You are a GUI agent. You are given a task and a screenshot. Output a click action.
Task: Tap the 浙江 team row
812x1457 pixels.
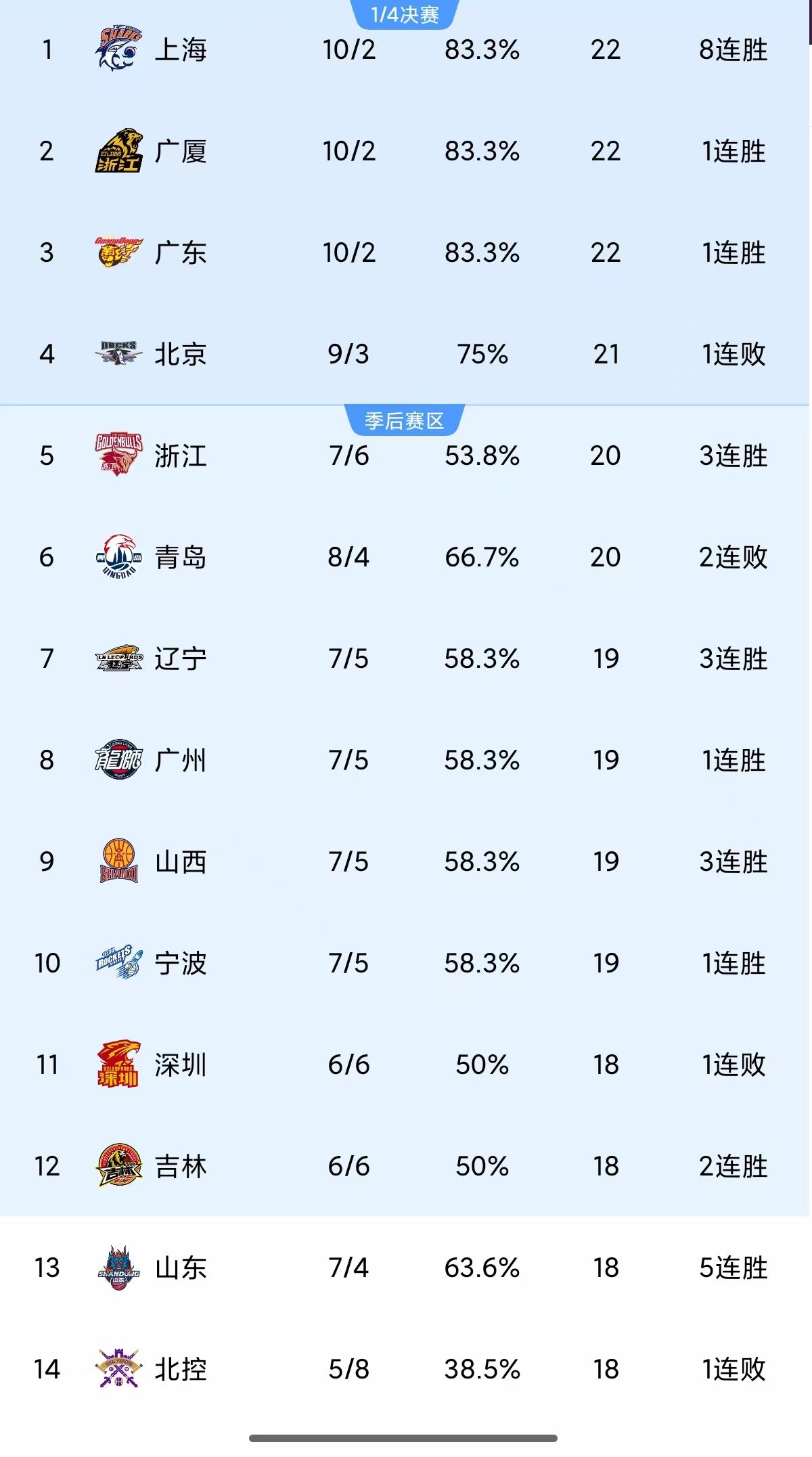pos(180,456)
